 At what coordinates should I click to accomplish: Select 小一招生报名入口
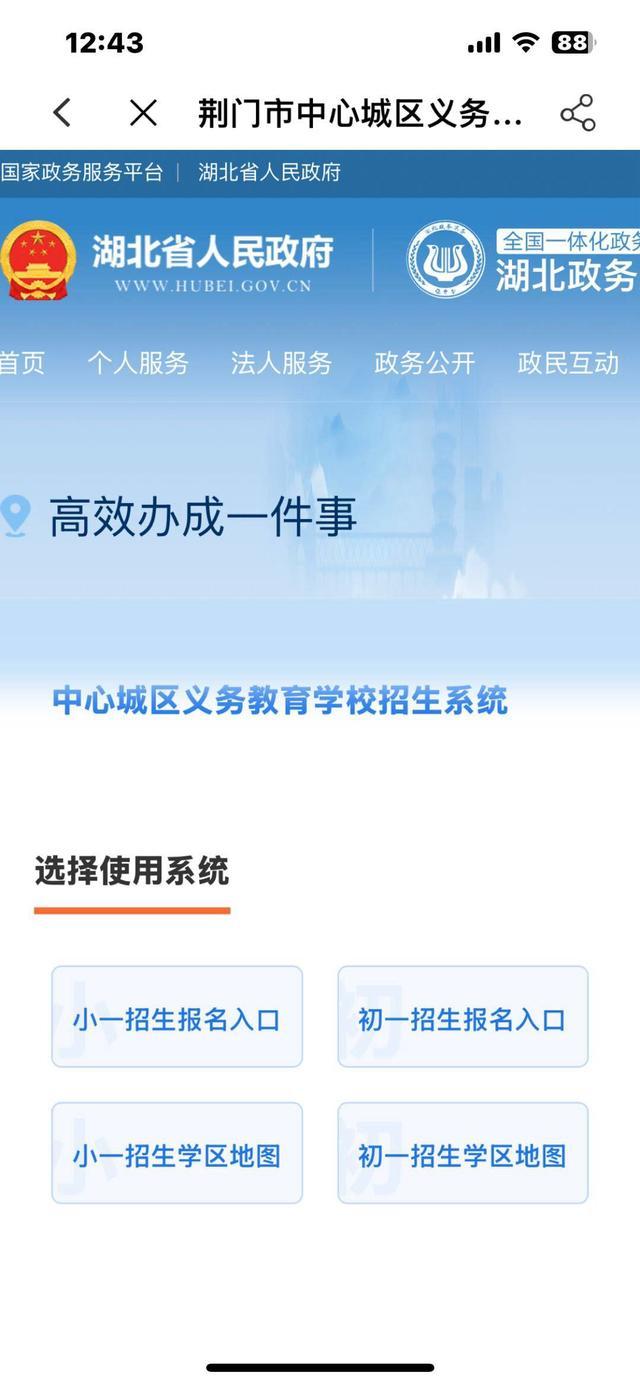(176, 1018)
